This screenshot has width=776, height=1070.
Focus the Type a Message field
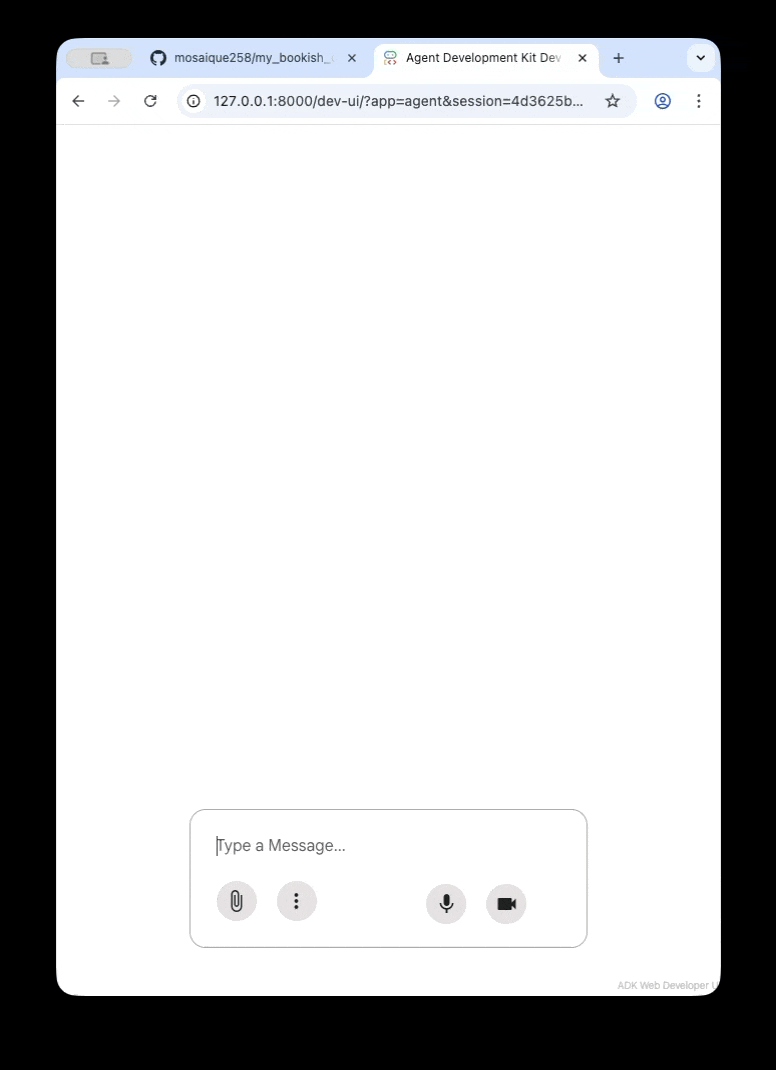click(390, 846)
